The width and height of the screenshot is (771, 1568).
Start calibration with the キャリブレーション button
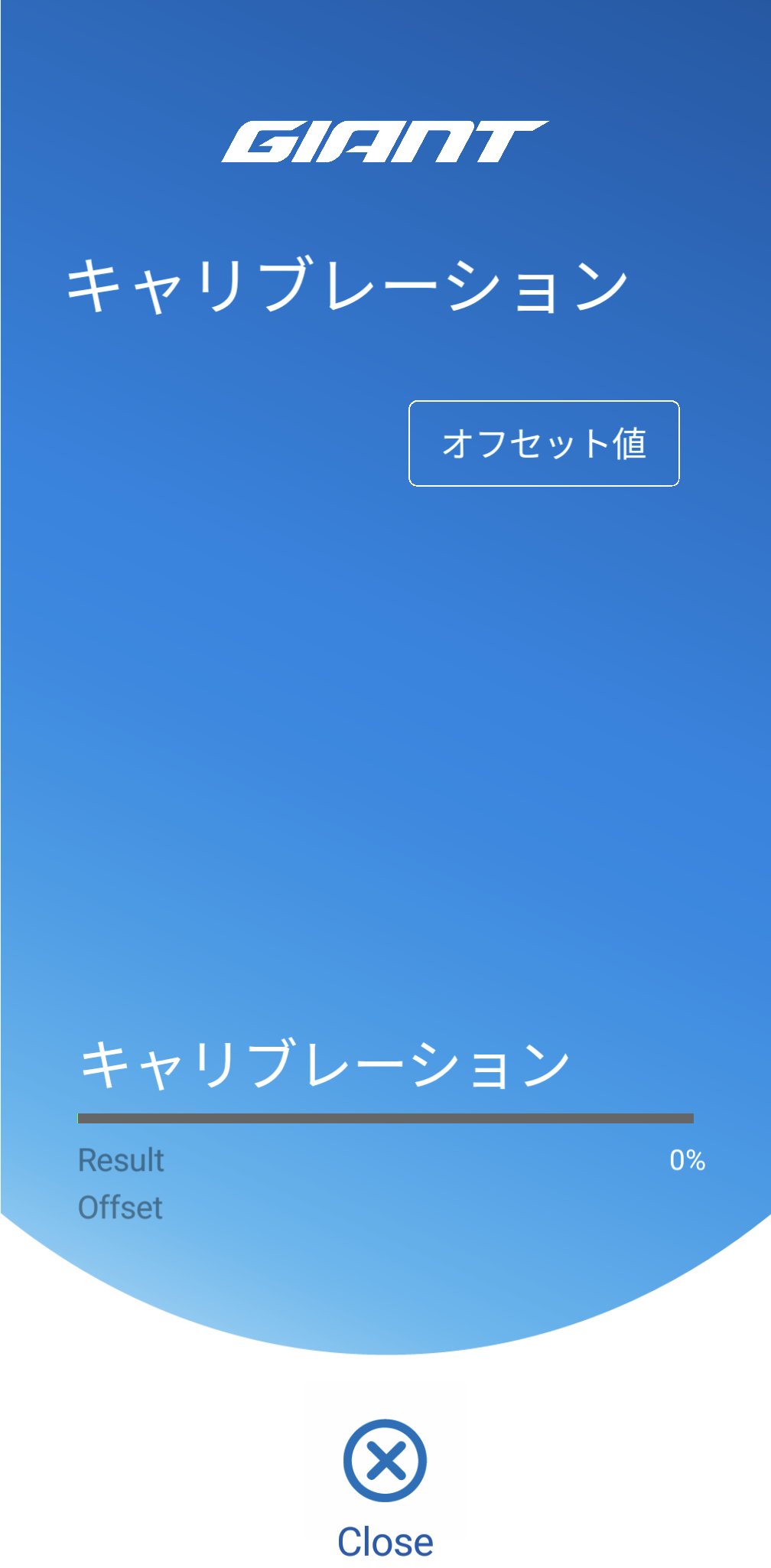325,1064
